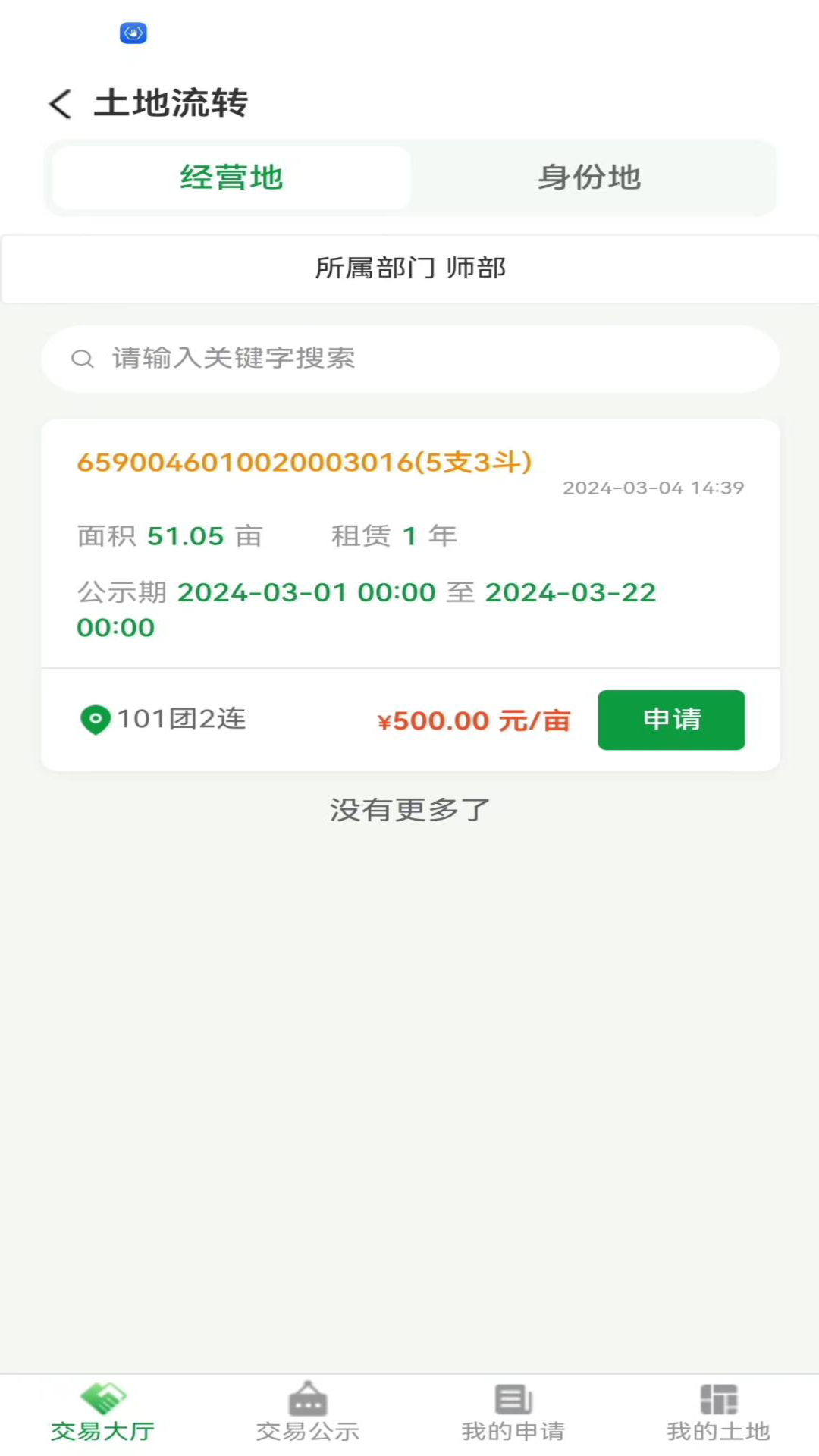Open the 所属部门 师部 selector
The image size is (819, 1456).
click(409, 268)
